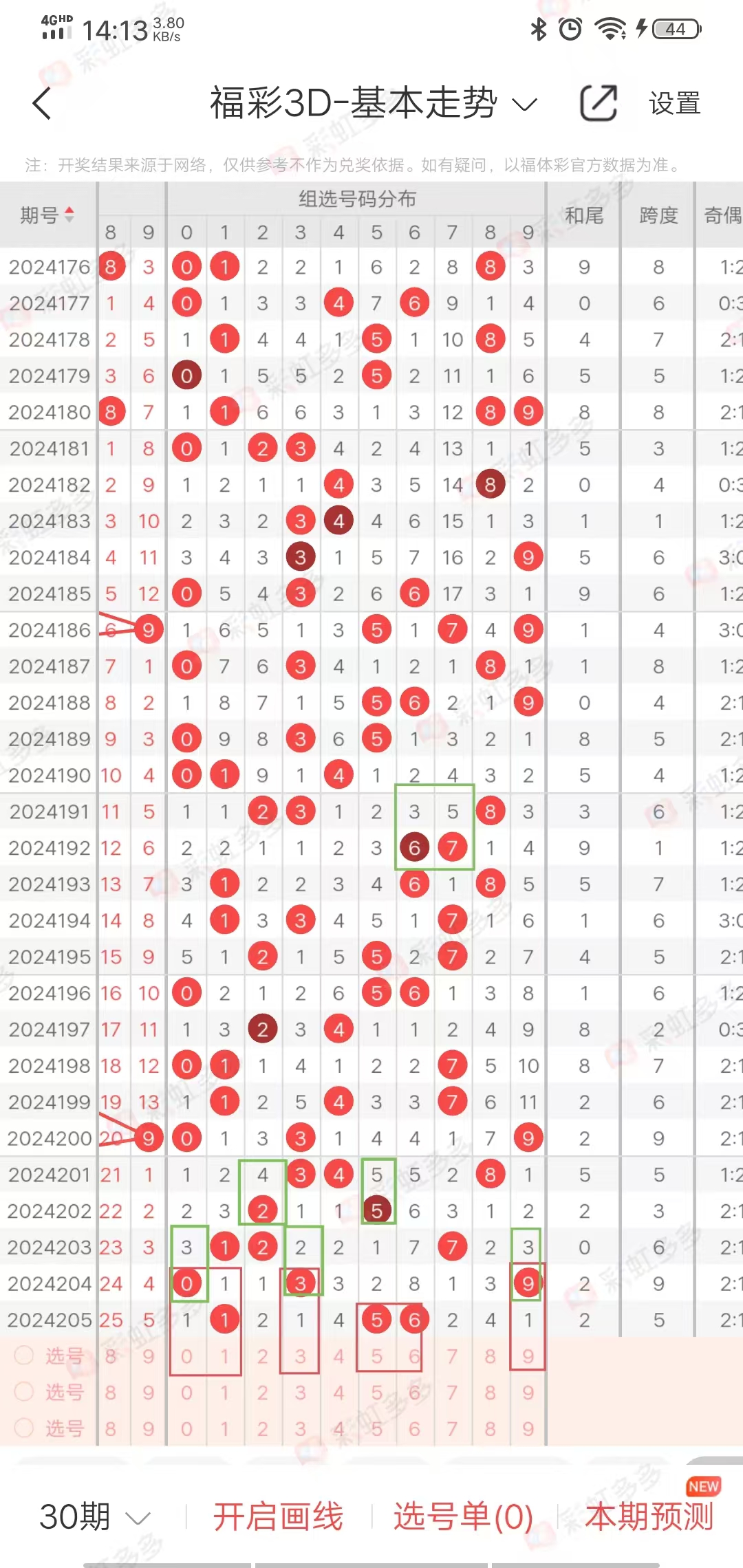743x1568 pixels.
Task: Open 设置 settings
Action: click(674, 104)
